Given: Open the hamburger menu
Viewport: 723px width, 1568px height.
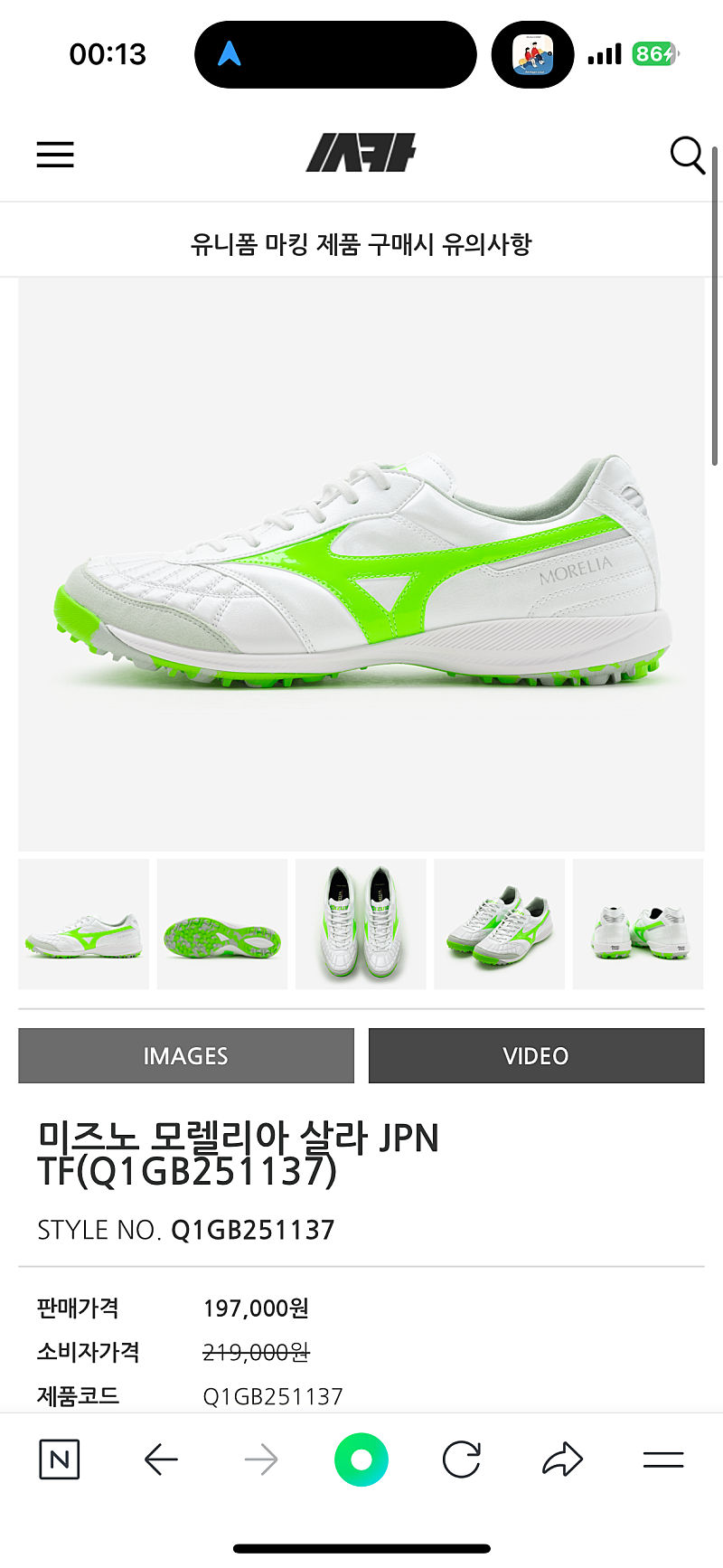Looking at the screenshot, I should (55, 155).
